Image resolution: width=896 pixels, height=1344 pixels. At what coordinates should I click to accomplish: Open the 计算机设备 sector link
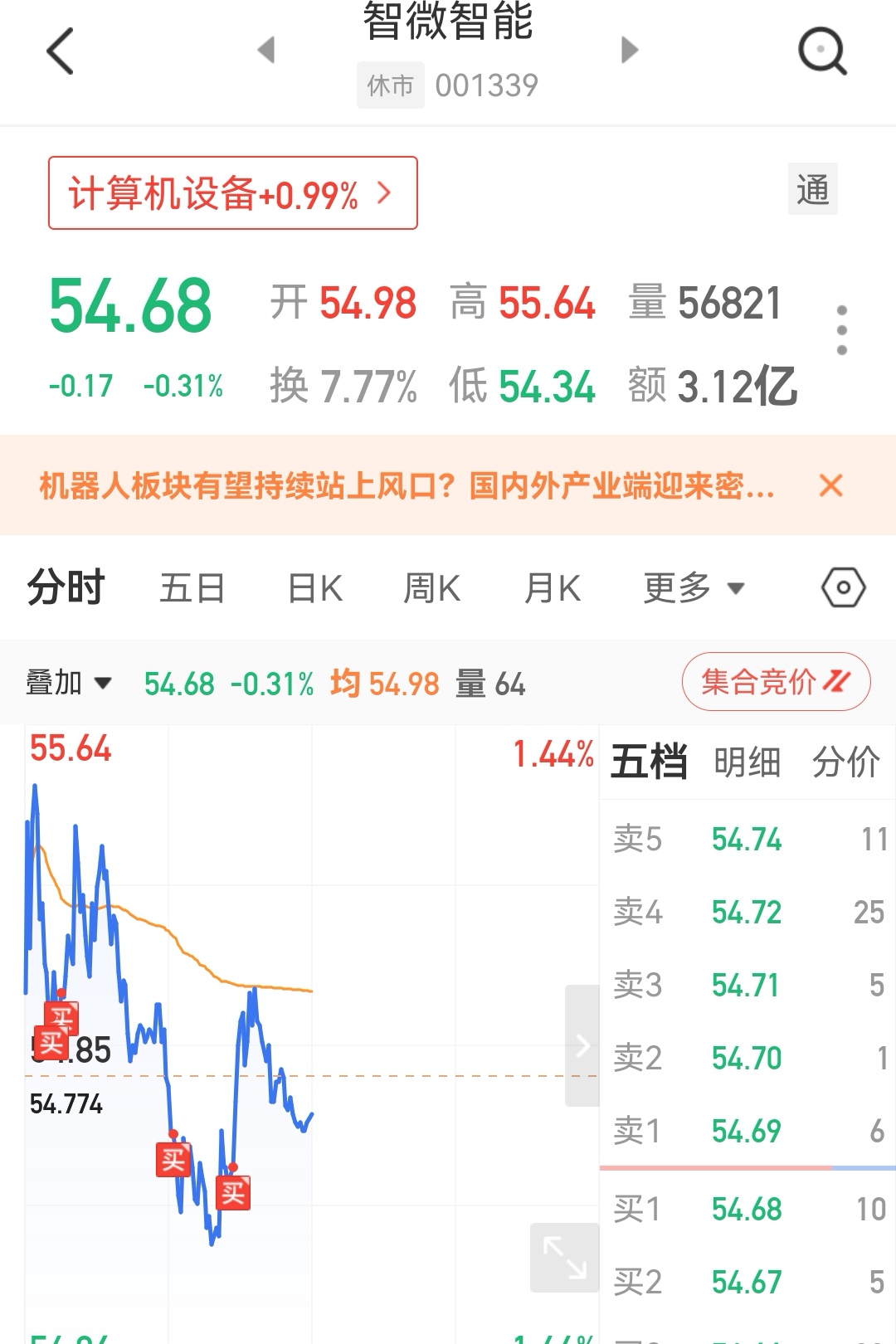[232, 193]
